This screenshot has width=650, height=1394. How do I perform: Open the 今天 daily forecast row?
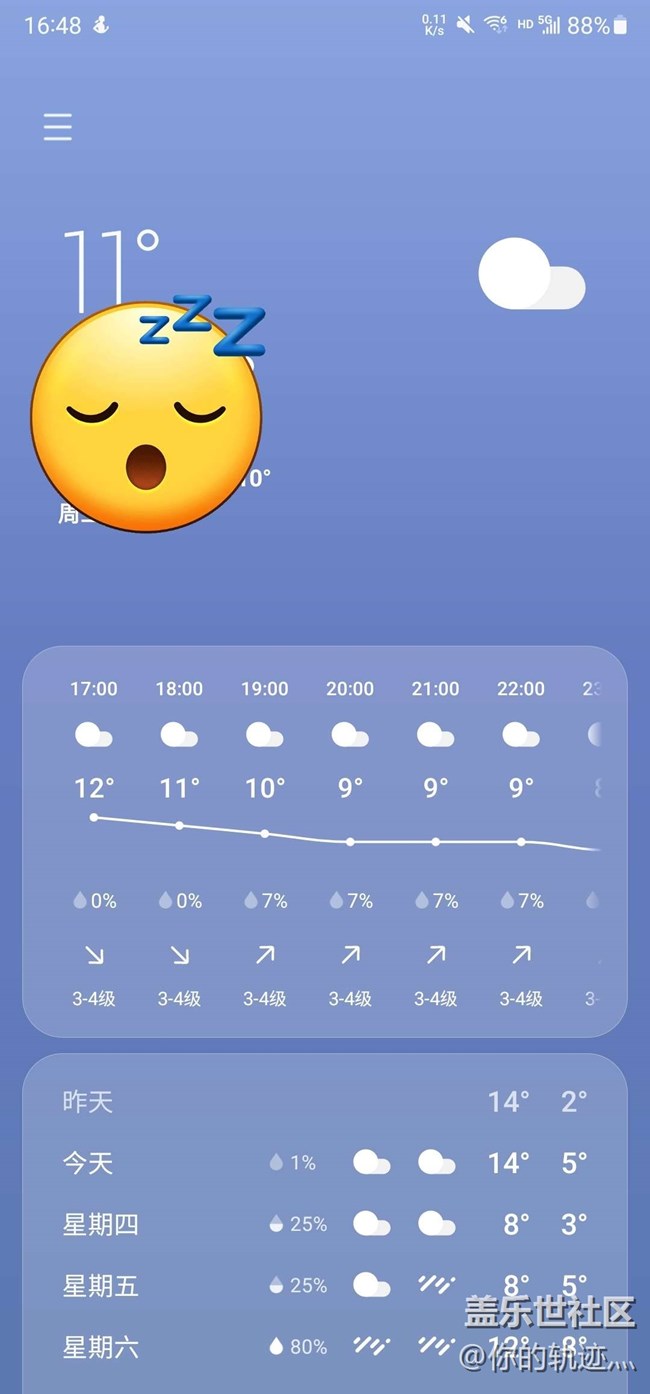click(325, 1163)
